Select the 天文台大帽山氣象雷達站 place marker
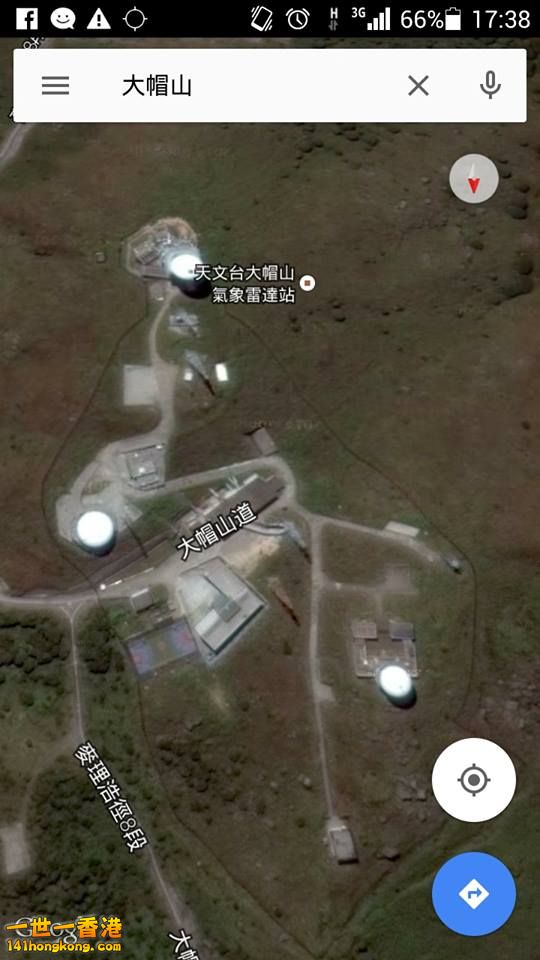 click(308, 282)
